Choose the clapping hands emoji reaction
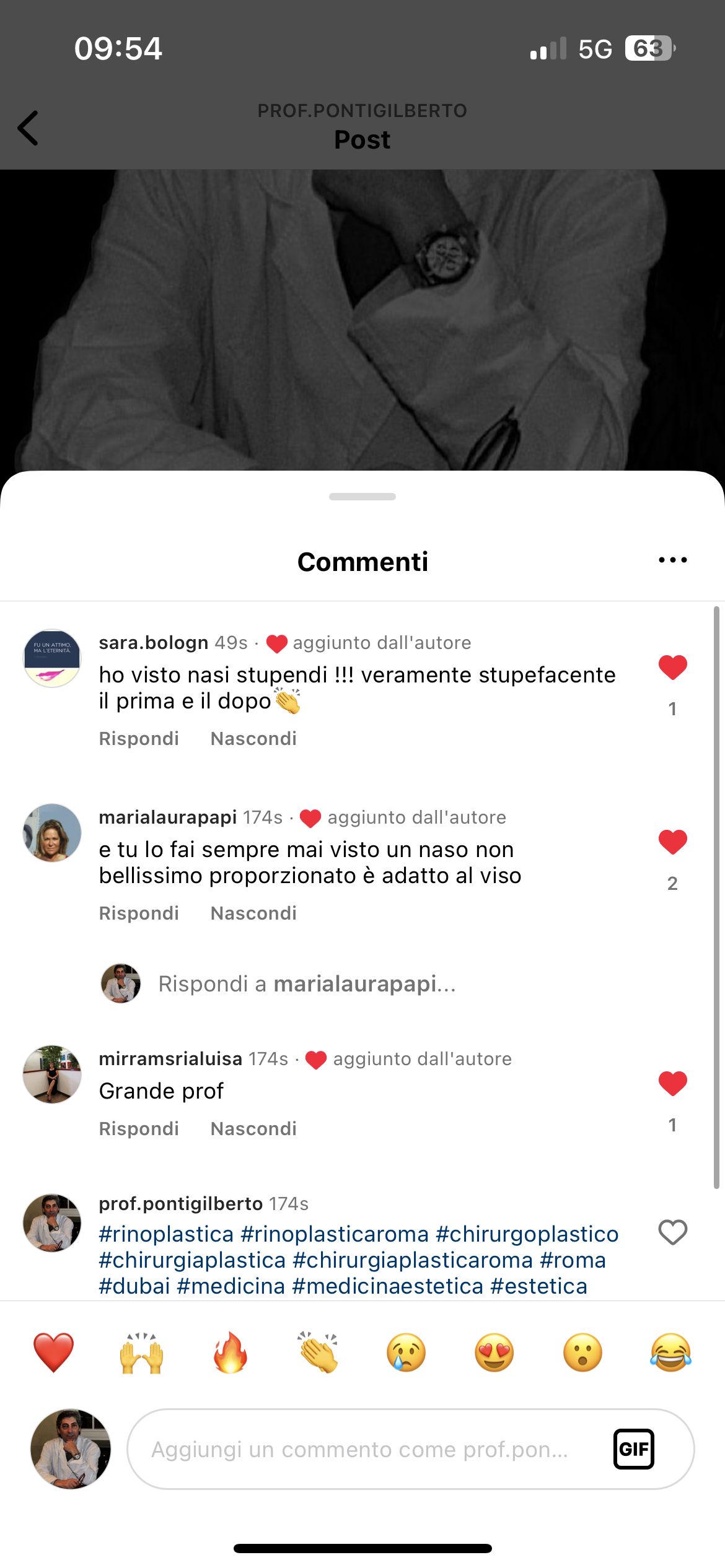This screenshot has height=1568, width=725. 318,1352
